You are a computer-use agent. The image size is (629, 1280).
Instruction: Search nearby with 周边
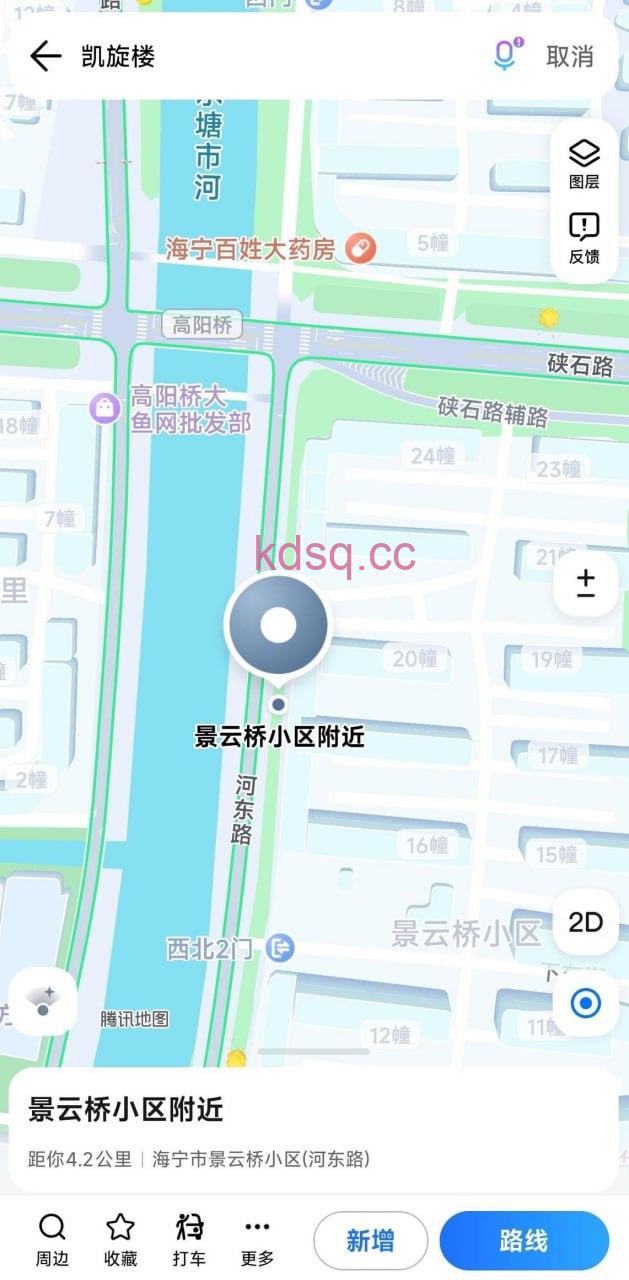coord(52,1240)
